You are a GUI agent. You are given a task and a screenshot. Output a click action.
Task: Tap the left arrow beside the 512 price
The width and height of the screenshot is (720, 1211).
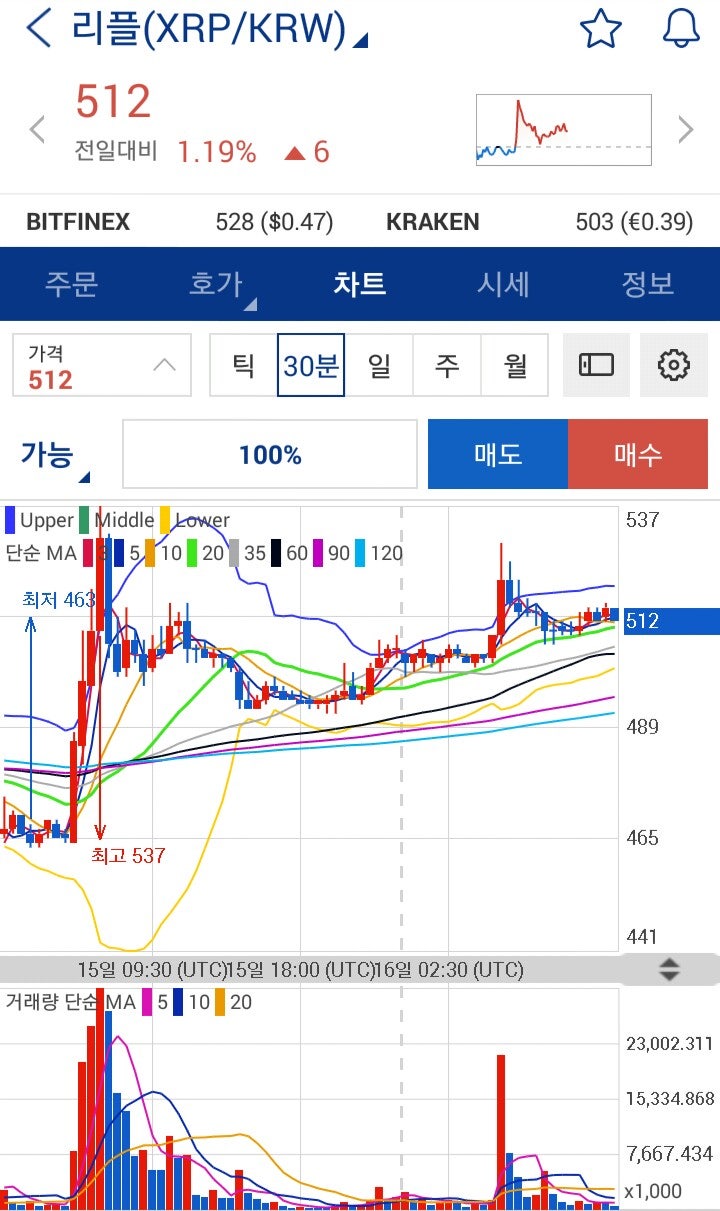pyautogui.click(x=36, y=128)
